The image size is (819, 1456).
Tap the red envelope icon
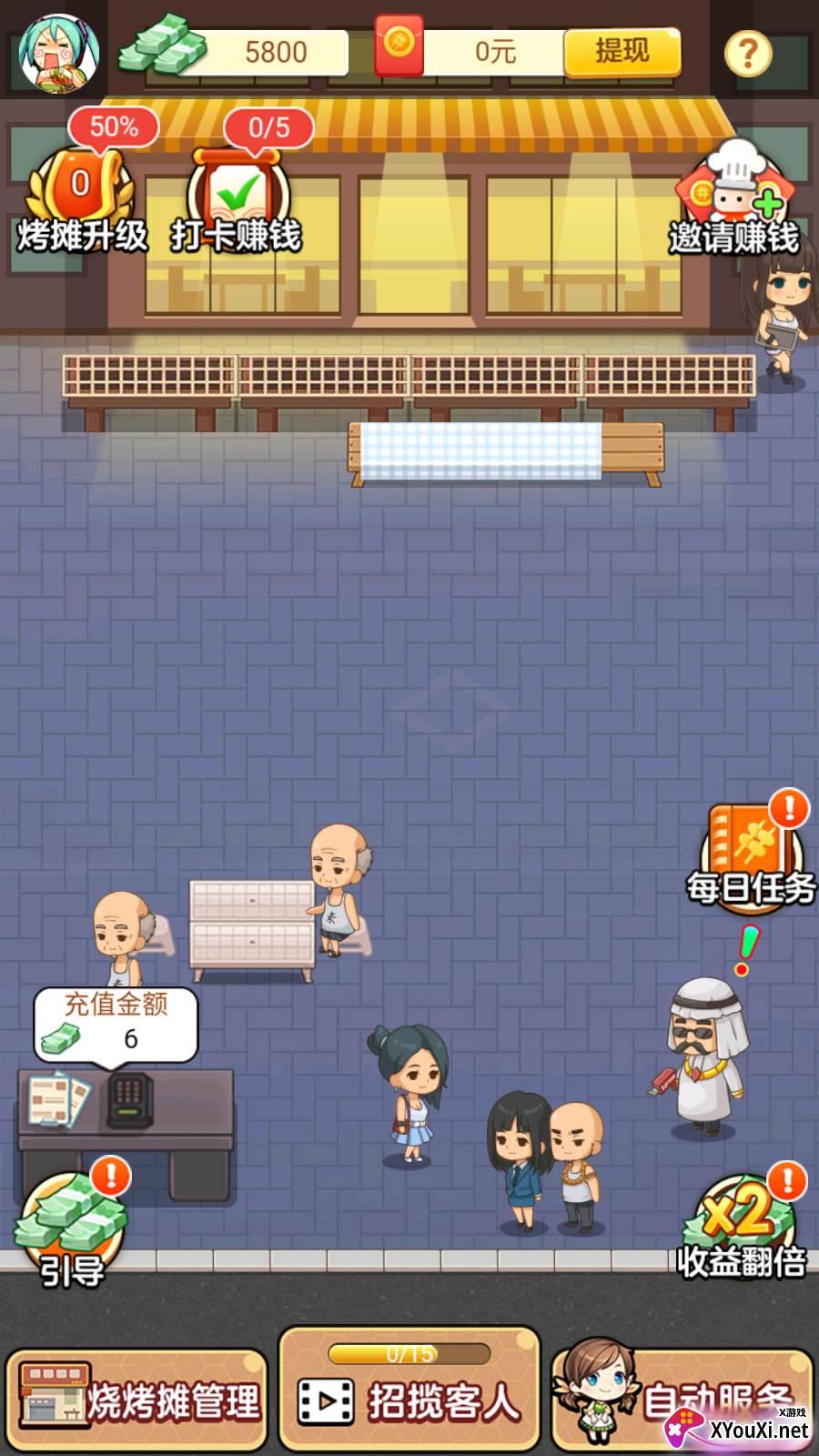(399, 45)
